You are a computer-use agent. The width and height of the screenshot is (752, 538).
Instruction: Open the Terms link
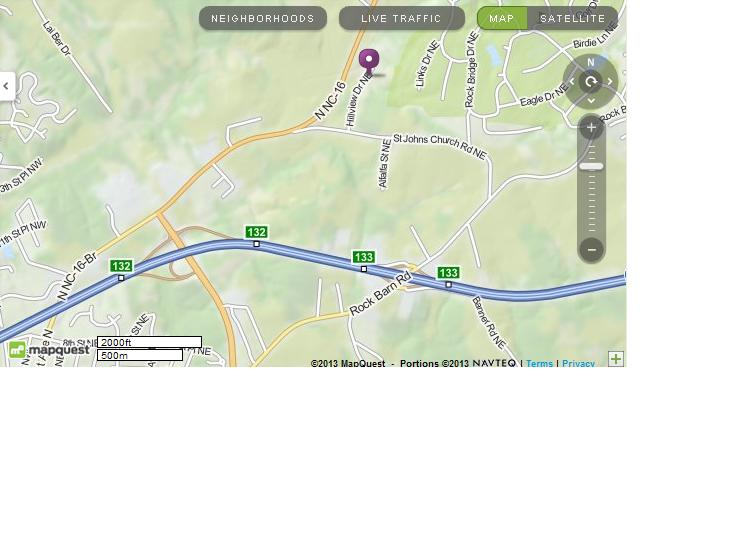(539, 364)
